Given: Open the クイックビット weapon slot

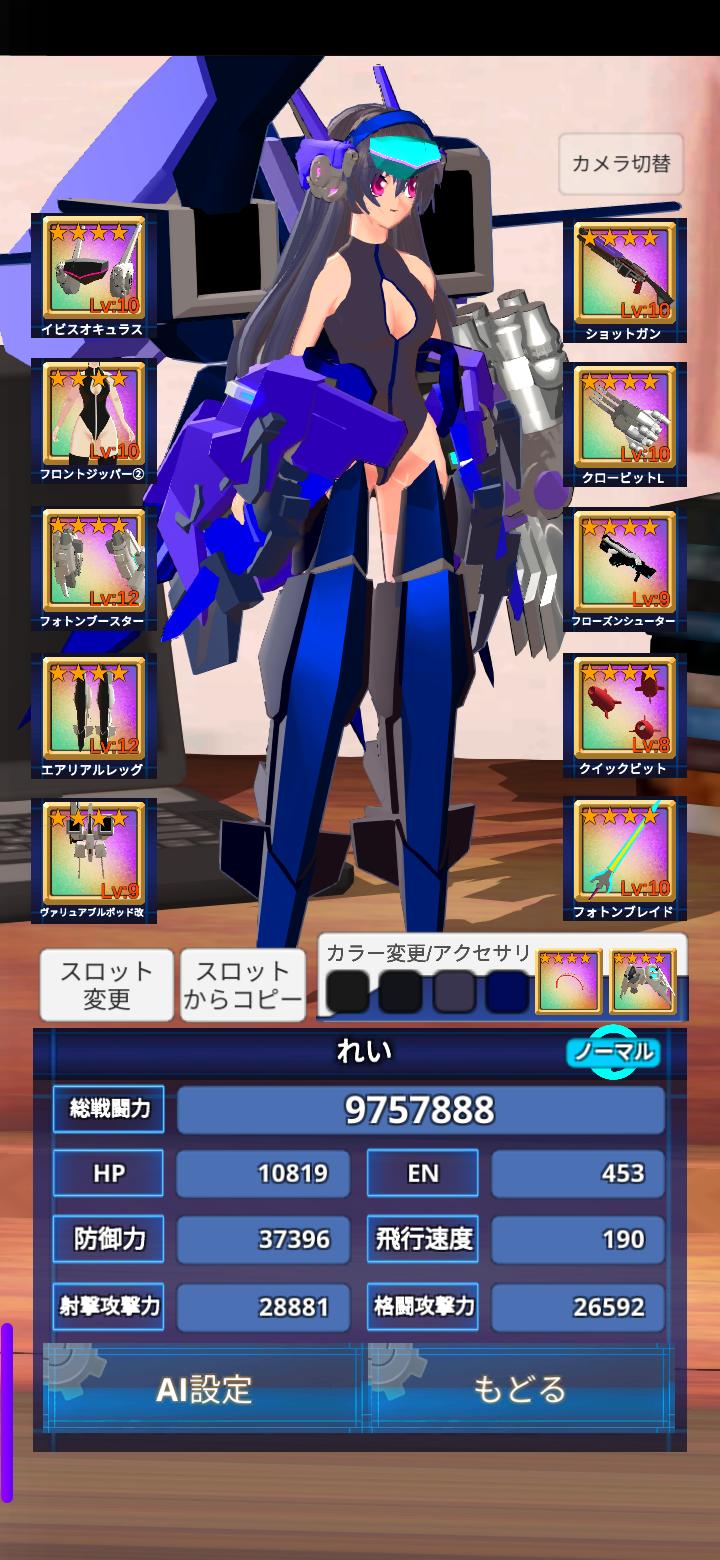Looking at the screenshot, I should click(x=624, y=714).
